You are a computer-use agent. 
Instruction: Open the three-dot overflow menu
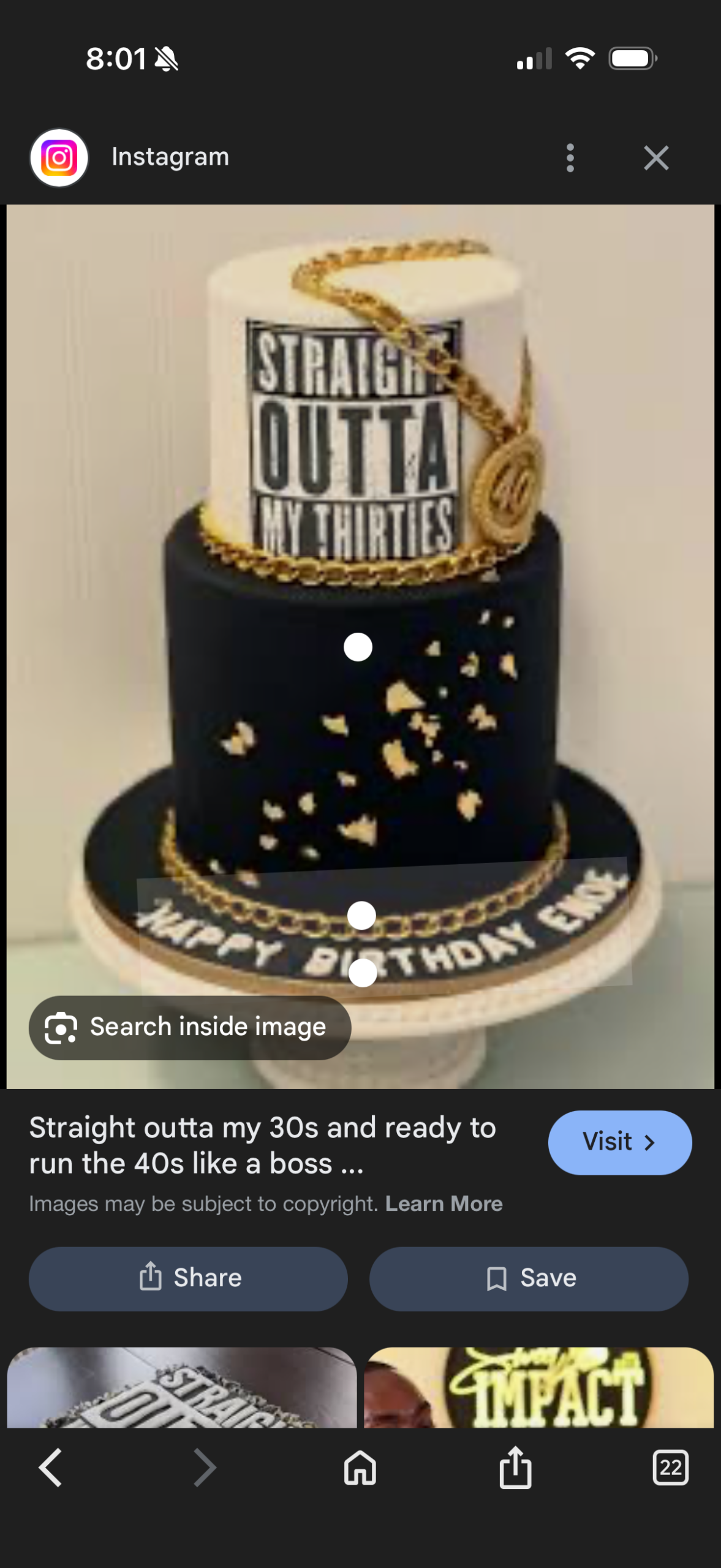(x=570, y=158)
